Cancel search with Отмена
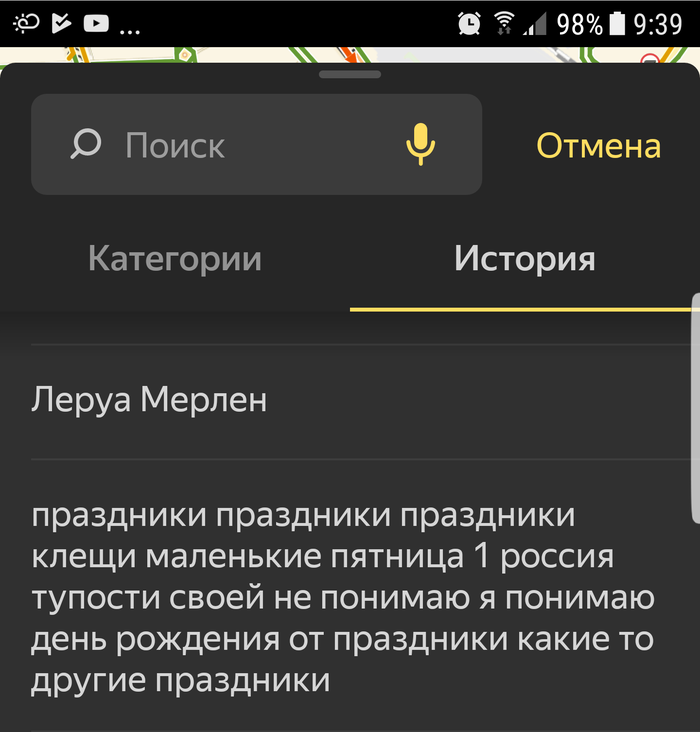The image size is (700, 732). pos(598,146)
